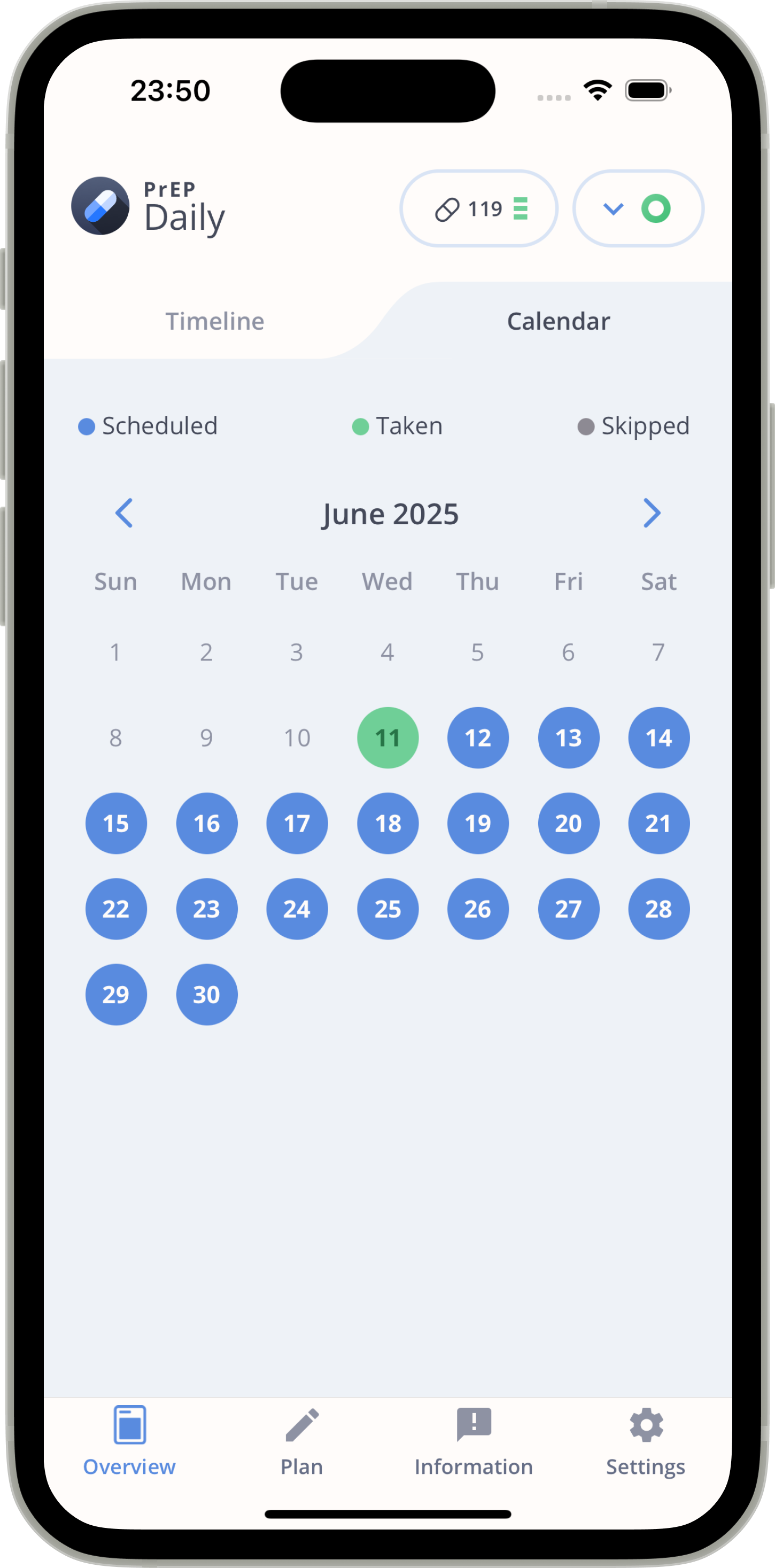Open the pill count 119 button

click(478, 209)
